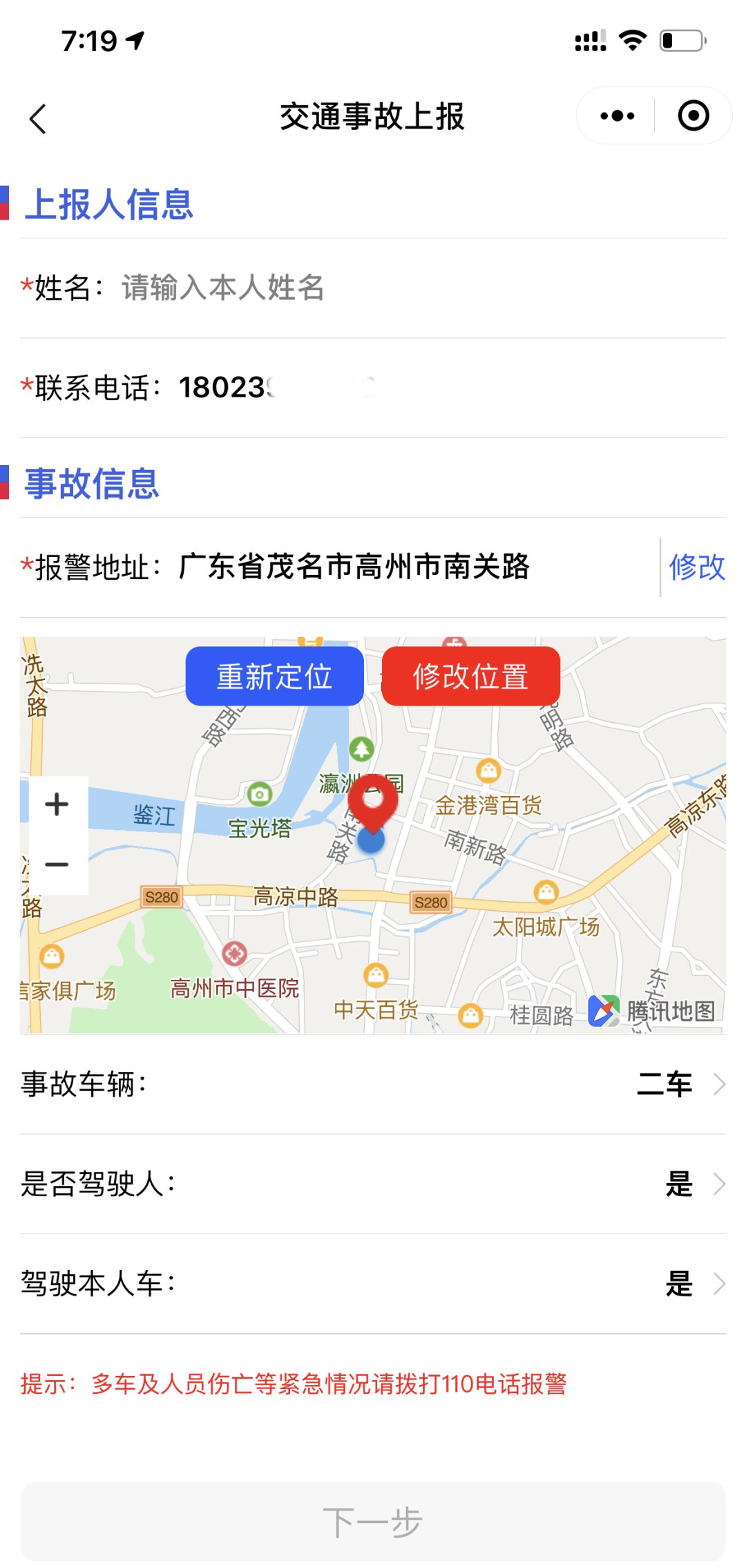Close the mini program with circle icon
Viewport: 746px width, 1568px height.
[x=693, y=116]
